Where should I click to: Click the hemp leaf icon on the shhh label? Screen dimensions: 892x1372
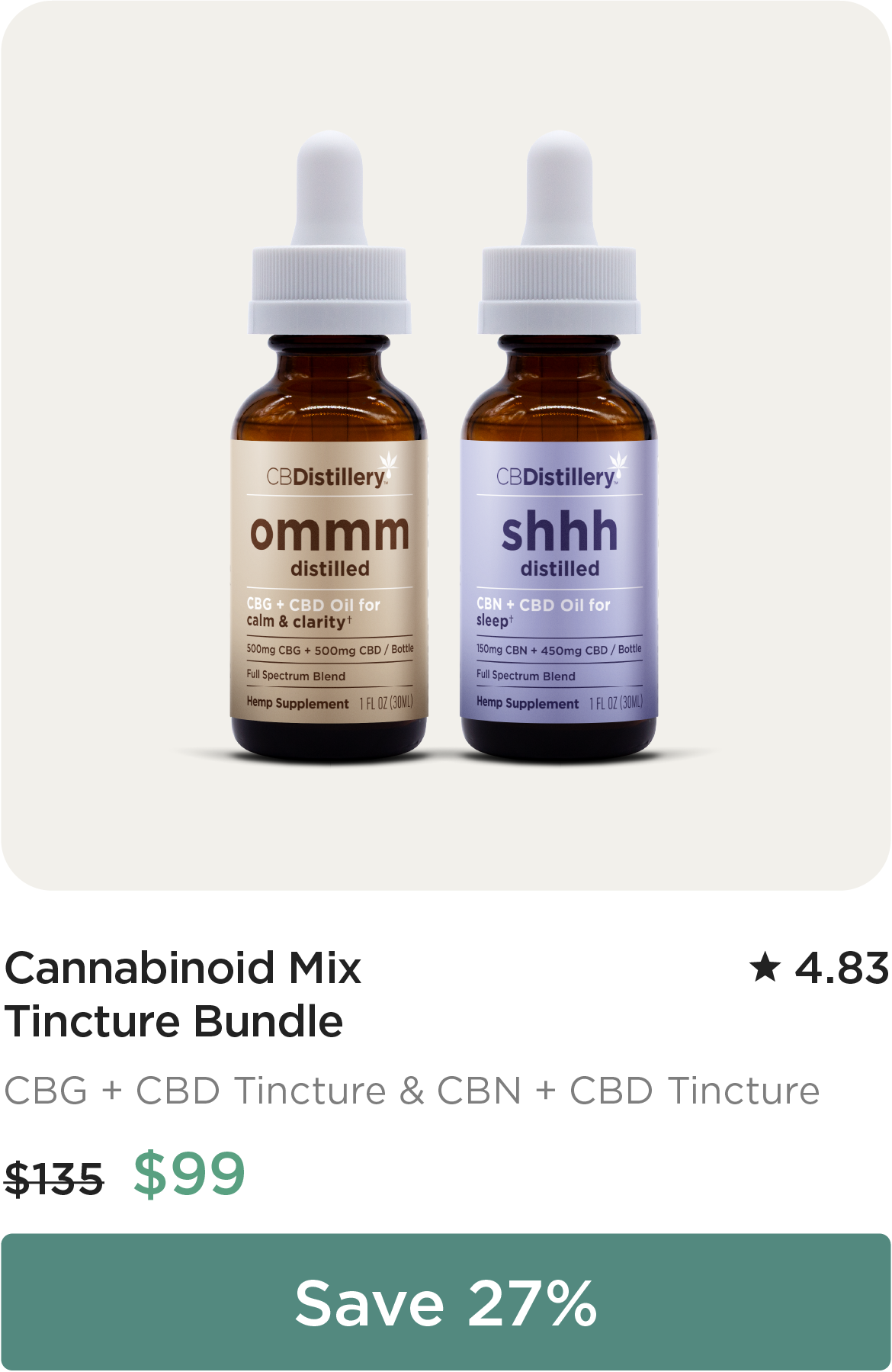pyautogui.click(x=618, y=461)
